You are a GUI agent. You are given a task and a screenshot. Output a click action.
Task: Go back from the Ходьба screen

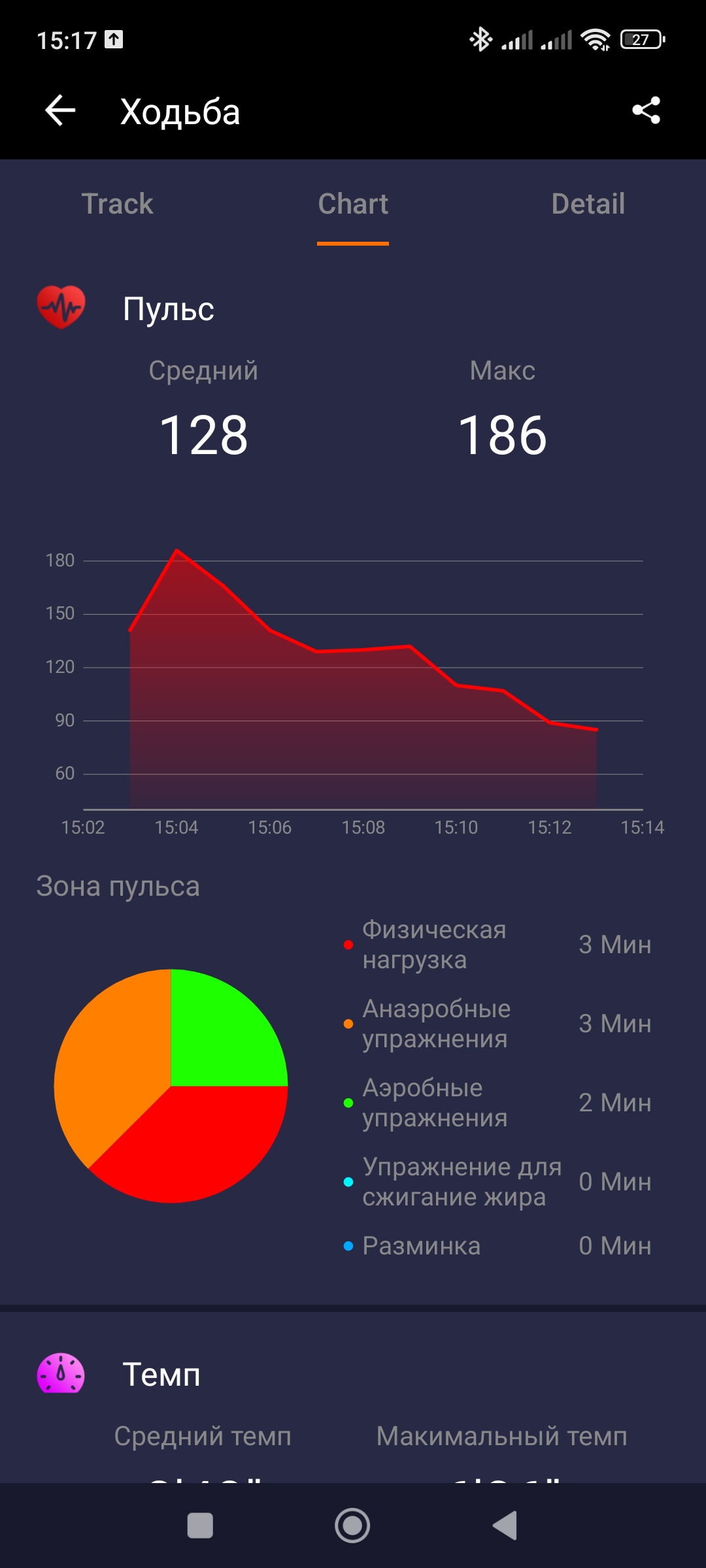[x=60, y=110]
